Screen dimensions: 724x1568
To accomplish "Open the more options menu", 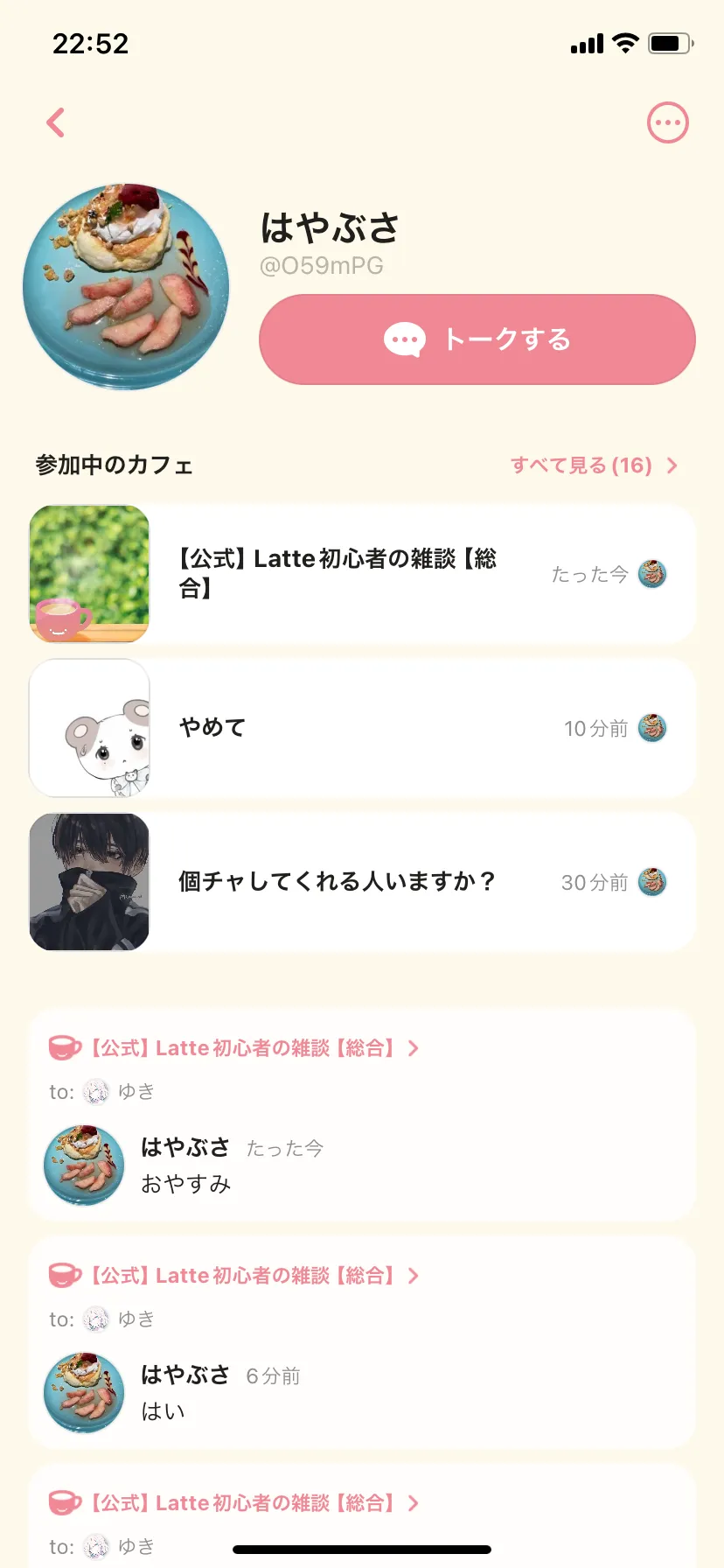I will click(667, 123).
